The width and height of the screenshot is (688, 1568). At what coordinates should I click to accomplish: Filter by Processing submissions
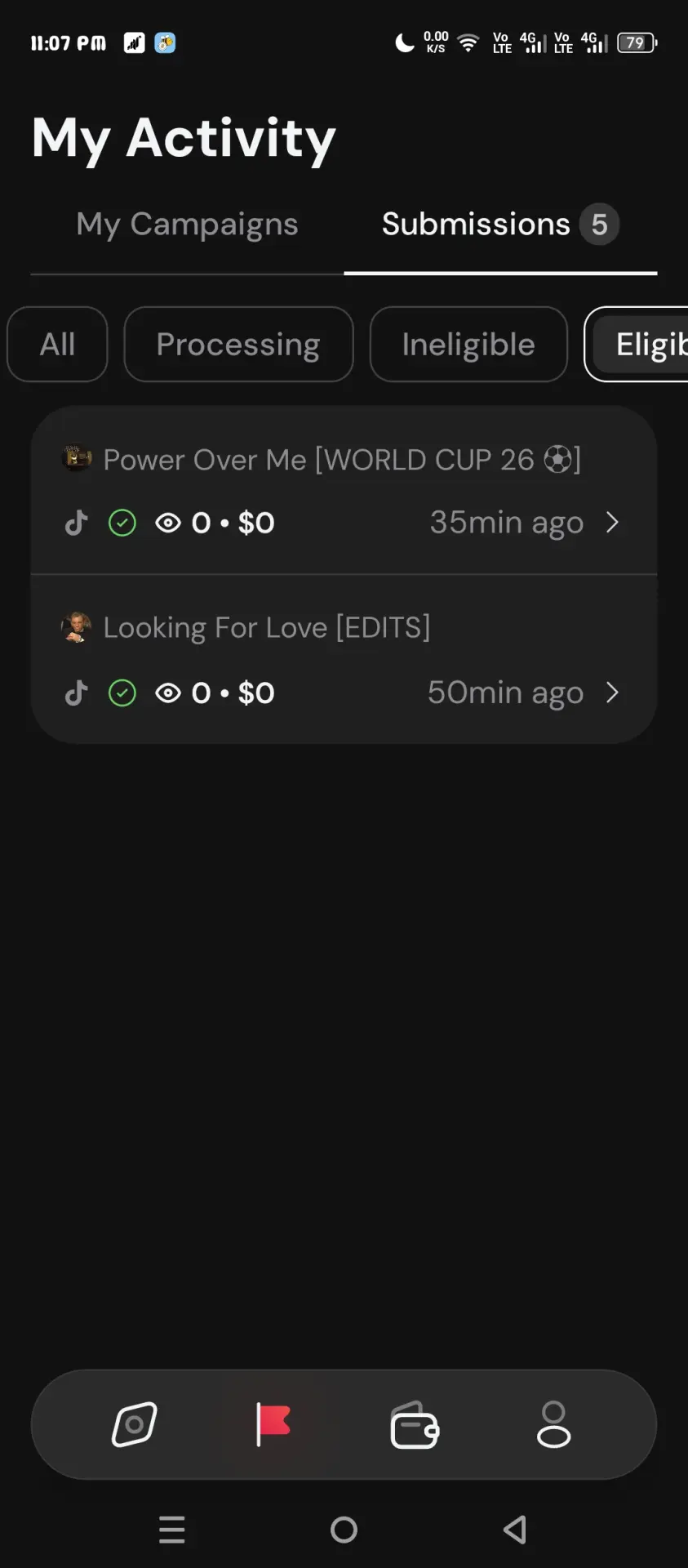238,344
